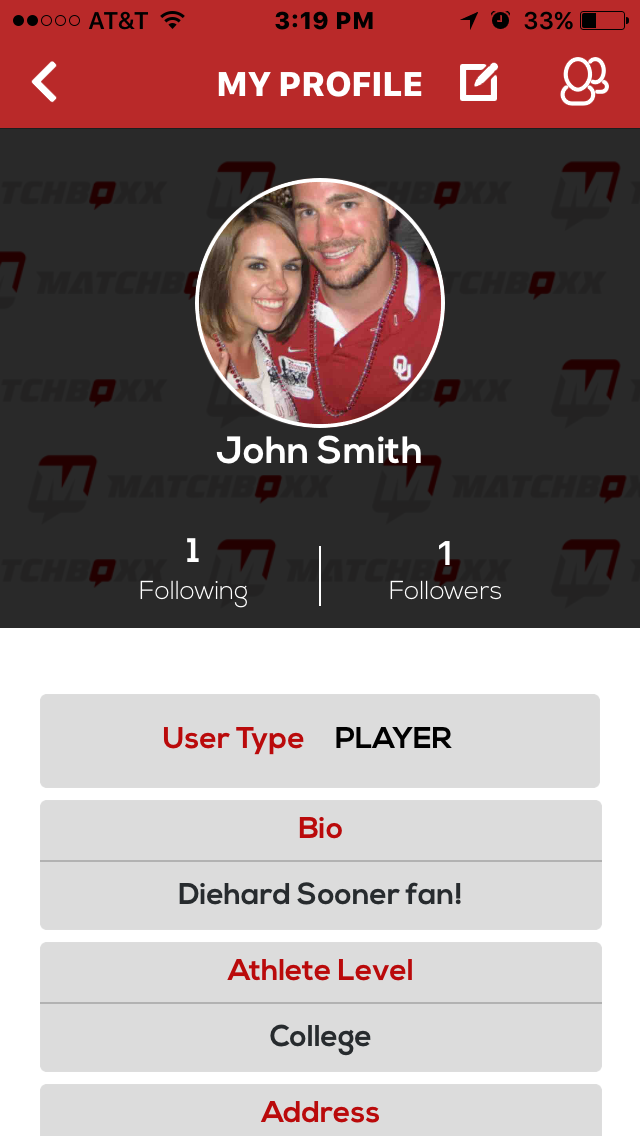The height and width of the screenshot is (1136, 640).
Task: Go back using the header arrow
Action: point(45,83)
